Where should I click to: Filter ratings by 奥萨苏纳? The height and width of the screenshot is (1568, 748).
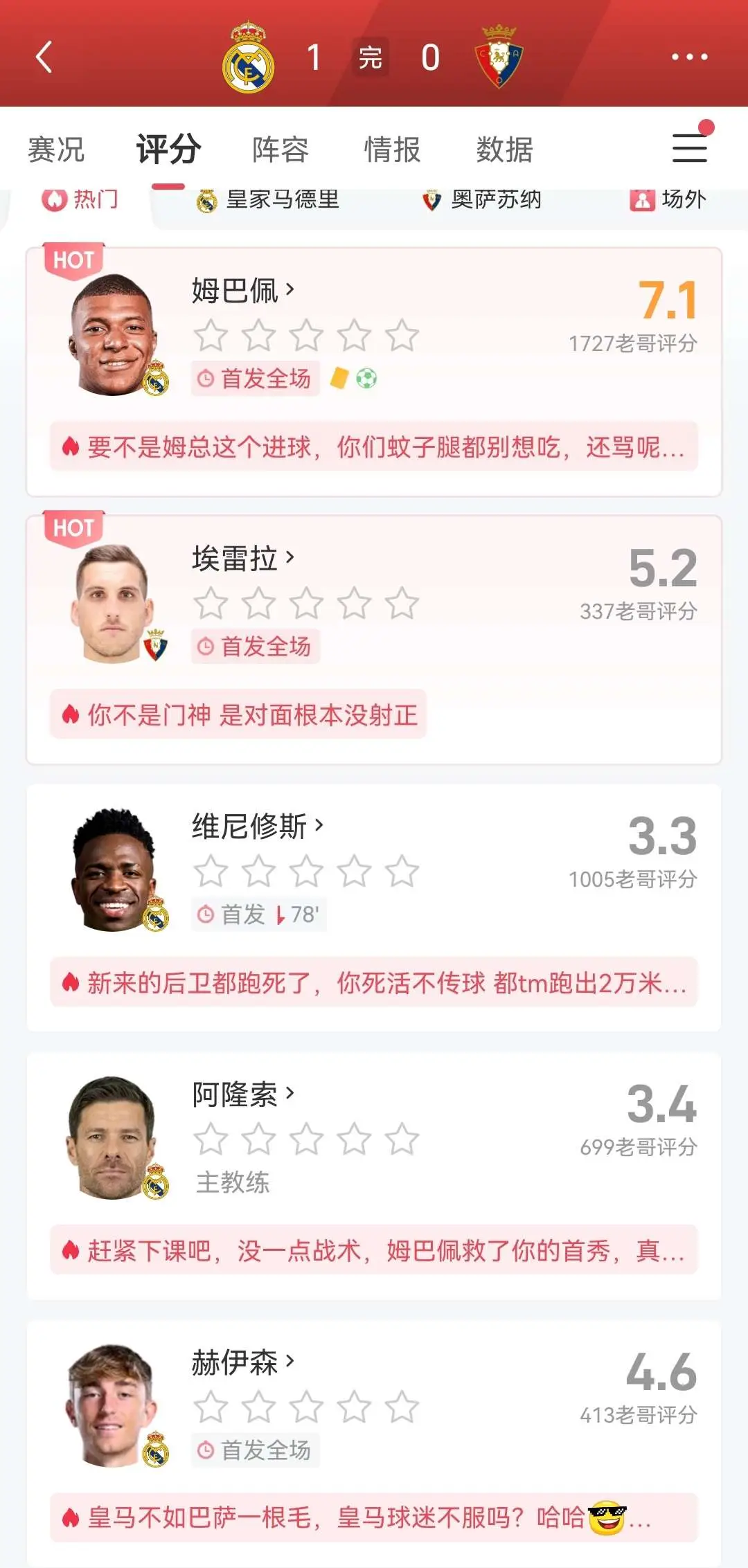(482, 200)
